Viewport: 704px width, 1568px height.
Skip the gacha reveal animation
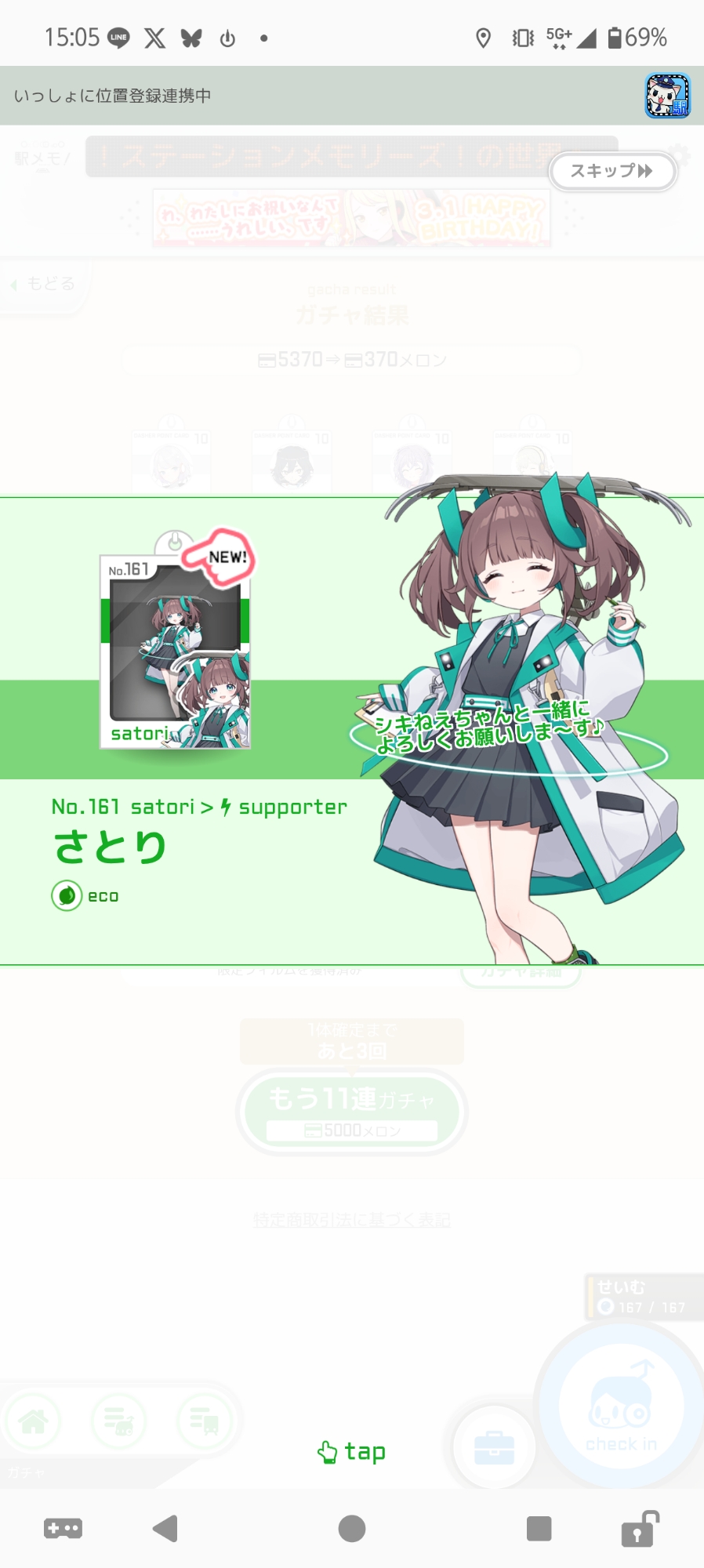tap(612, 171)
